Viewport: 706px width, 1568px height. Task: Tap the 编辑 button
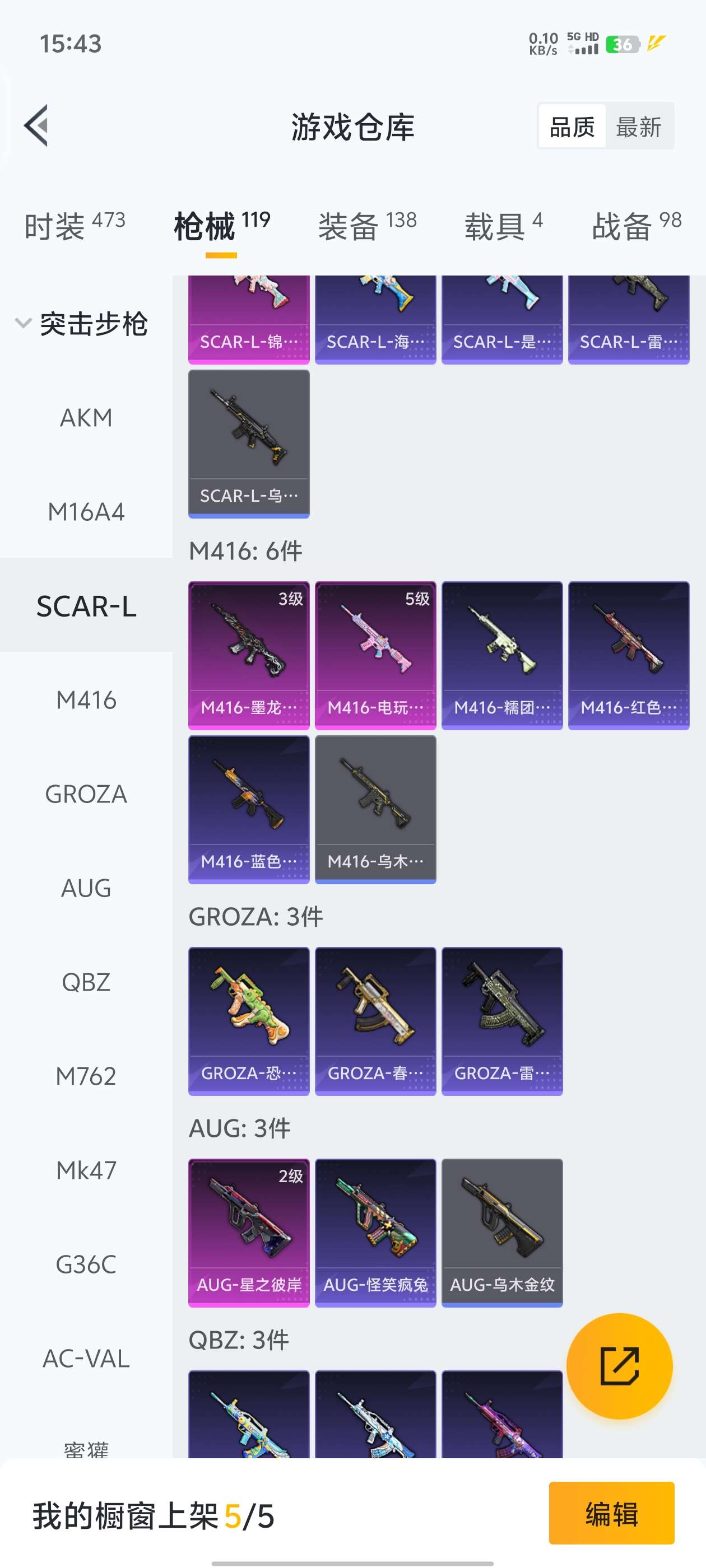coord(611,1513)
